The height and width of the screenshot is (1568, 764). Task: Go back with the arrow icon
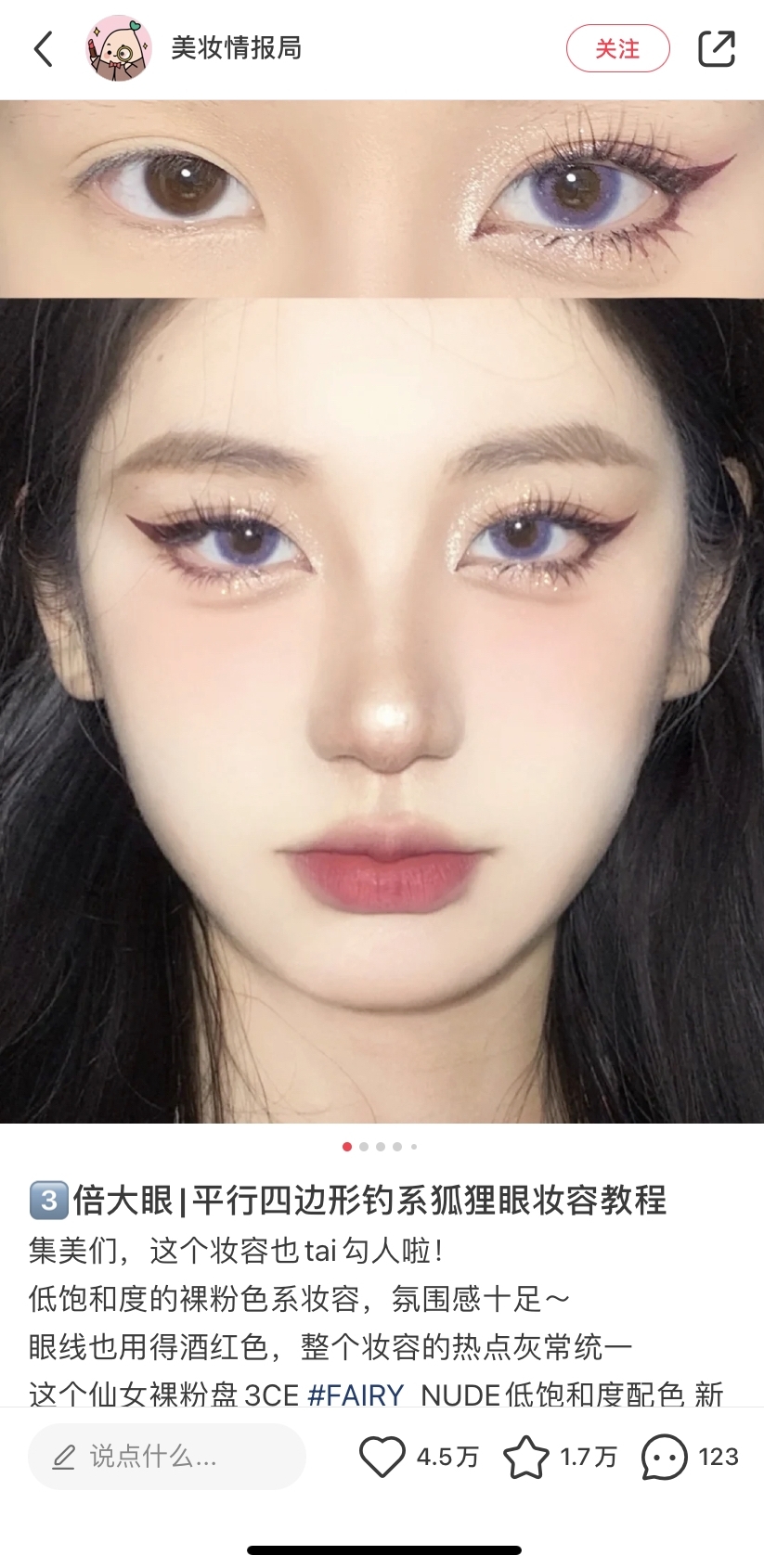43,48
